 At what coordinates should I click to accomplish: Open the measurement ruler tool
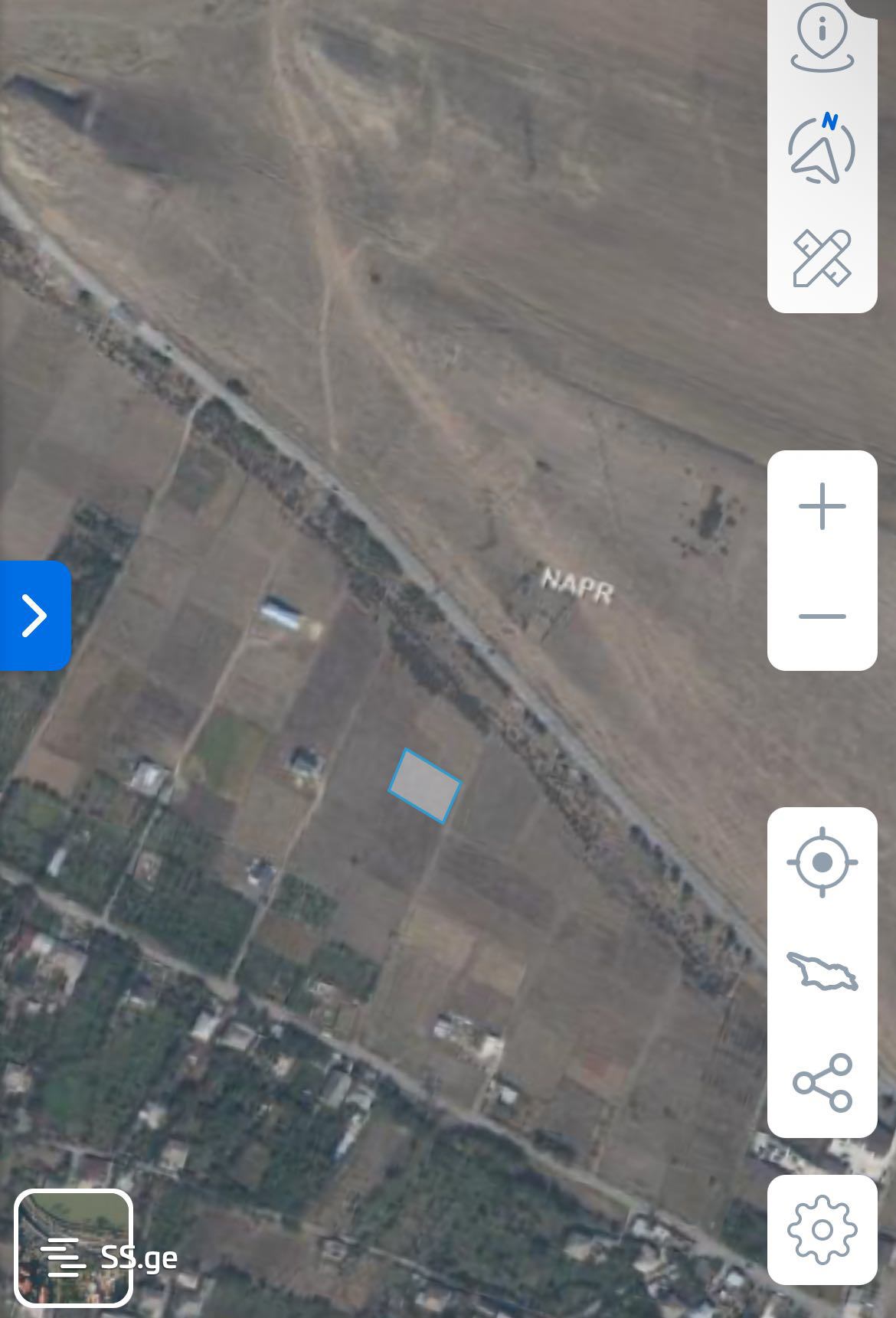tap(822, 258)
